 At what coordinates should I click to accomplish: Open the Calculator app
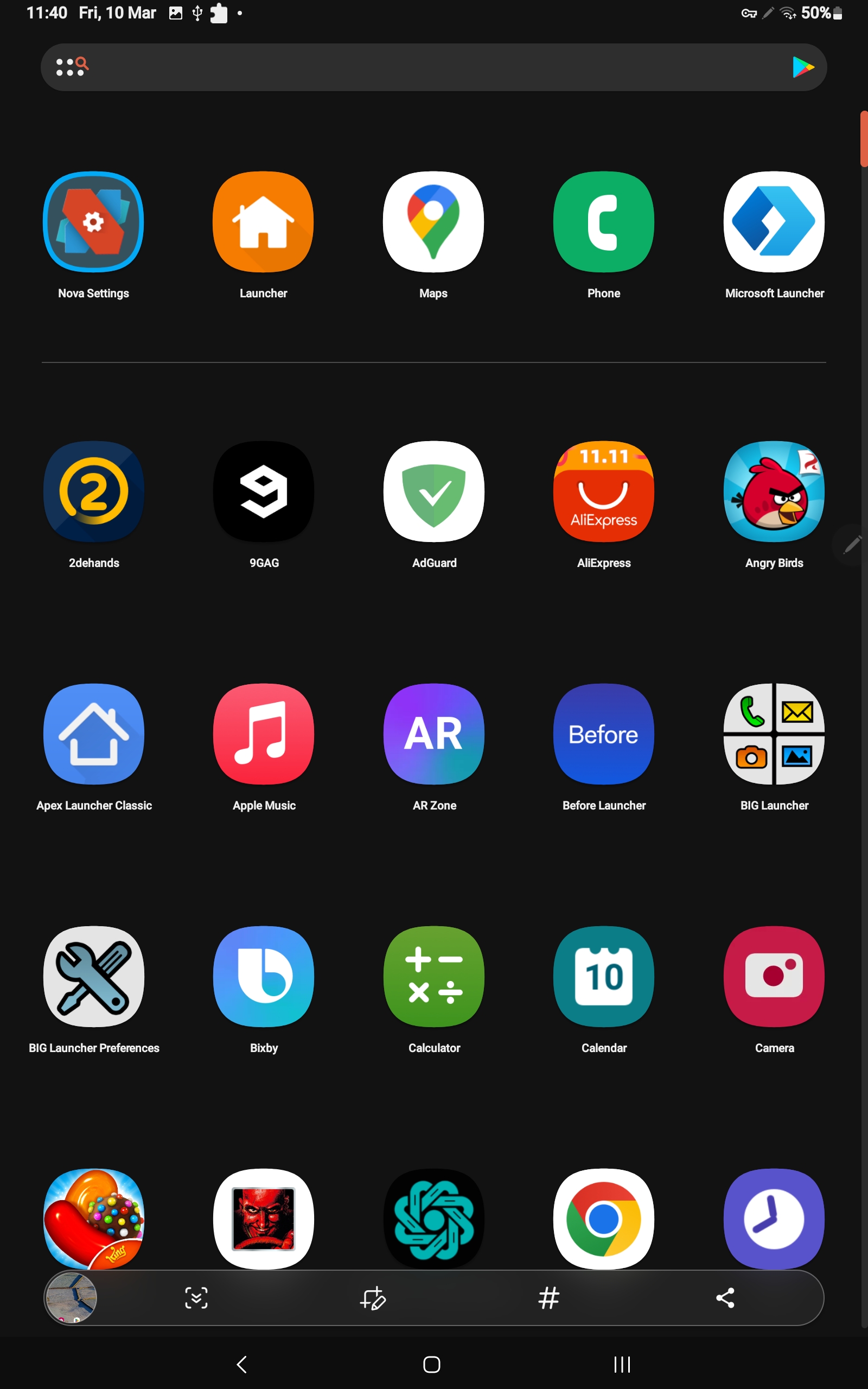click(x=433, y=976)
